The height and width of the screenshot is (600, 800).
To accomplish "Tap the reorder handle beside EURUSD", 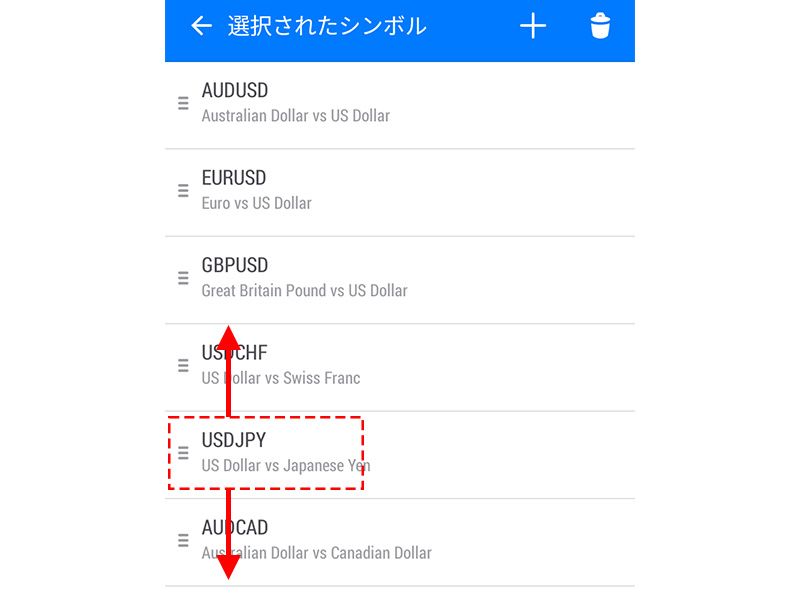I will tap(183, 191).
